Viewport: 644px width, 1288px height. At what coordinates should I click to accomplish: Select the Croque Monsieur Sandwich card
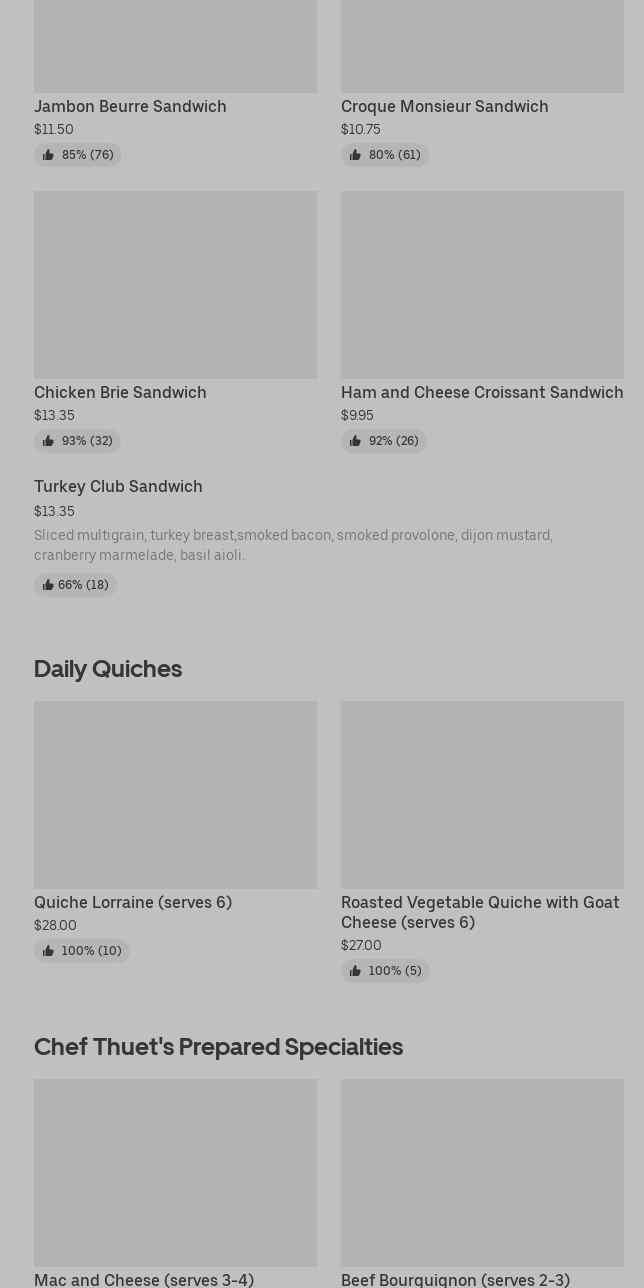(482, 83)
